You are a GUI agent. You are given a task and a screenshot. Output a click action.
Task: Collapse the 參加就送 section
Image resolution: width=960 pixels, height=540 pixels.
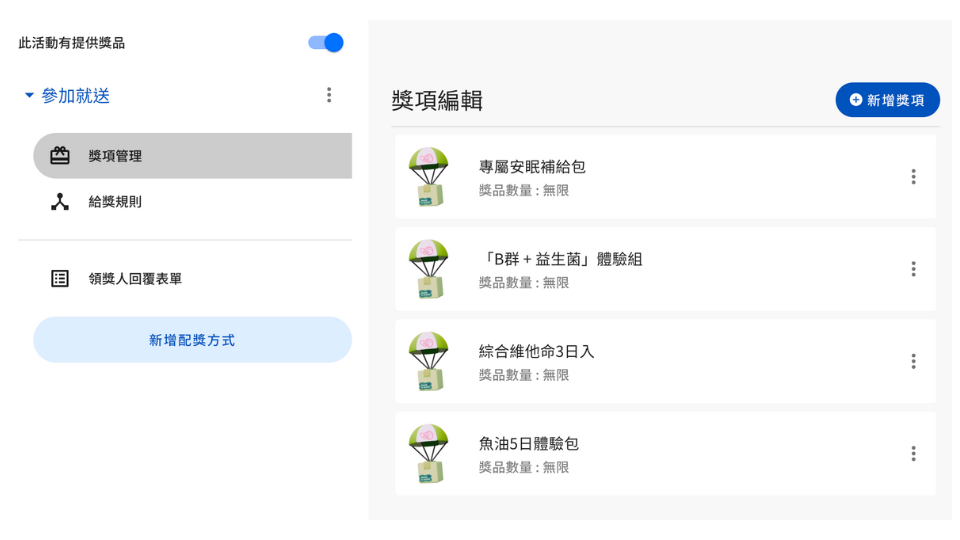point(30,96)
